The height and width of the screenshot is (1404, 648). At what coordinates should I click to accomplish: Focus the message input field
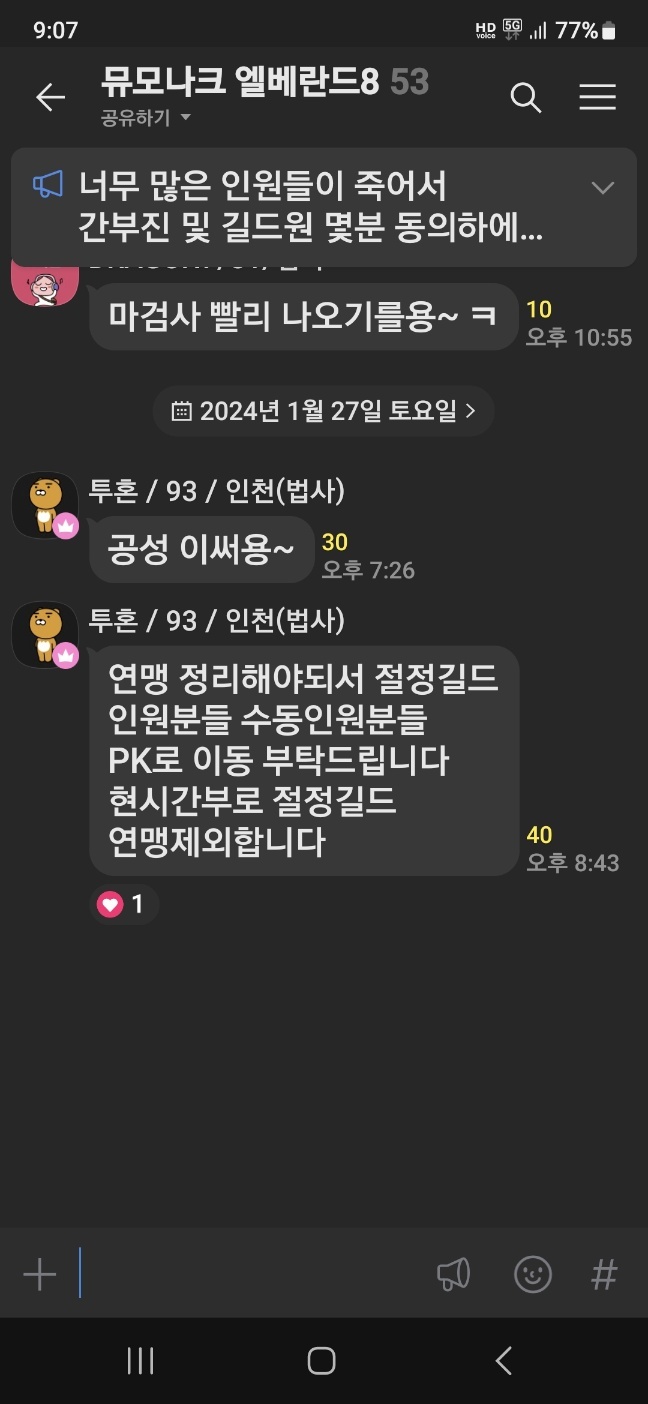point(250,1274)
